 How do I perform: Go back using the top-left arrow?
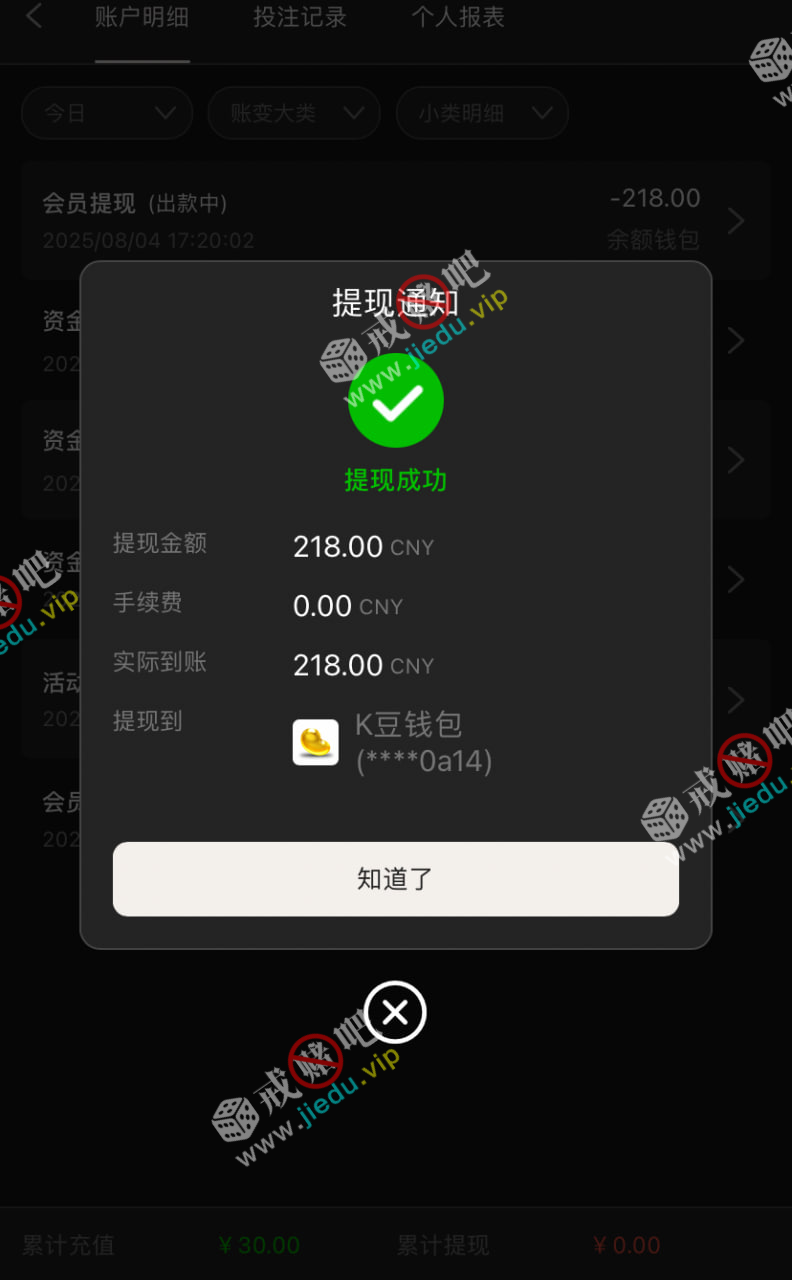coord(34,17)
